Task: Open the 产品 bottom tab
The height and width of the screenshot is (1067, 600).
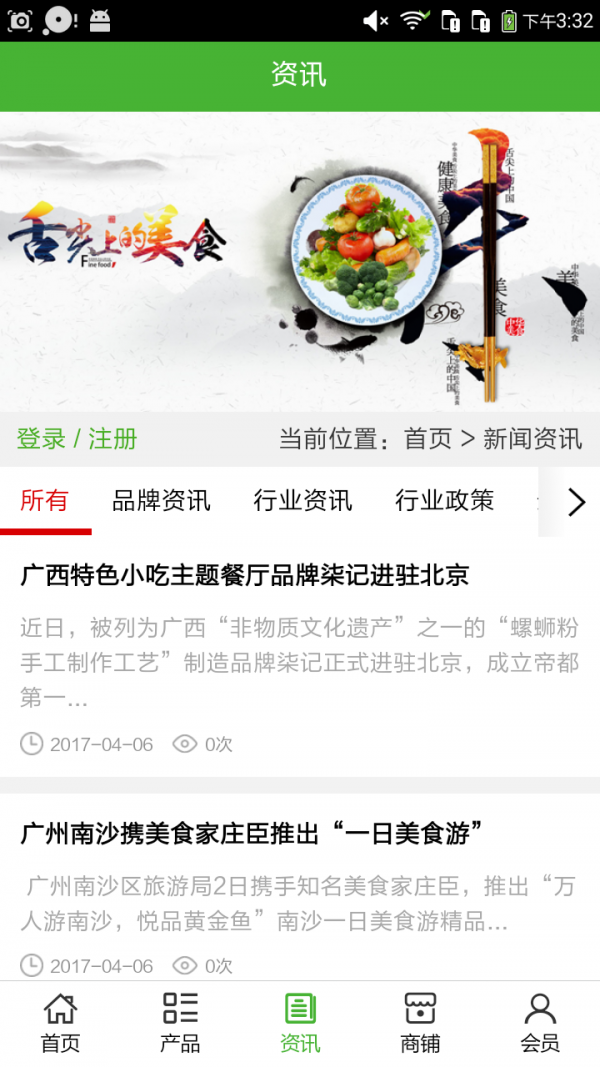Action: pos(180,1023)
